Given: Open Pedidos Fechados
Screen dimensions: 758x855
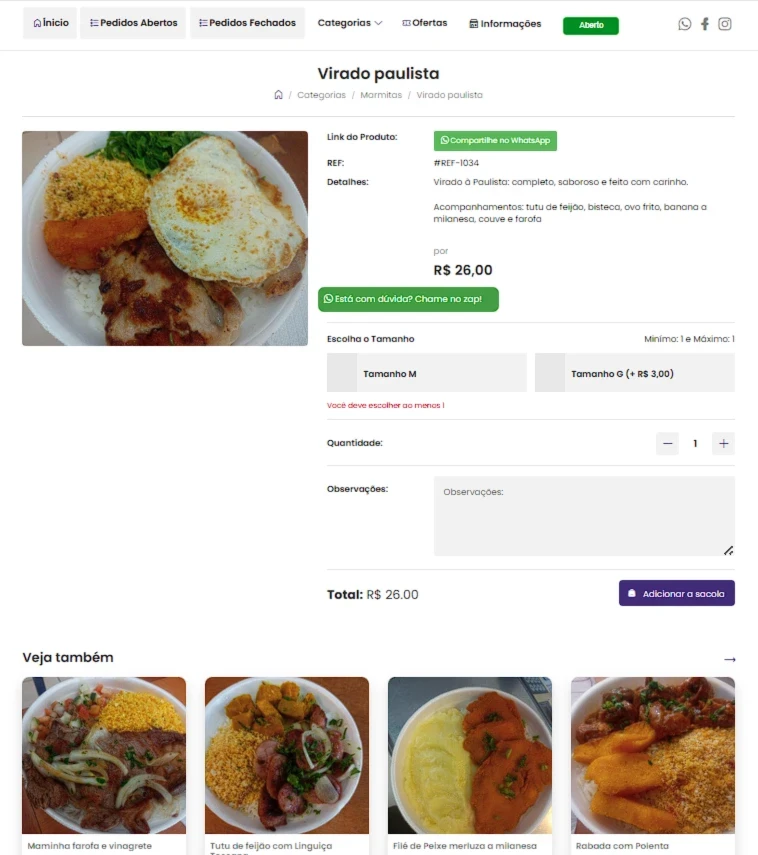Looking at the screenshot, I should pyautogui.click(x=247, y=23).
